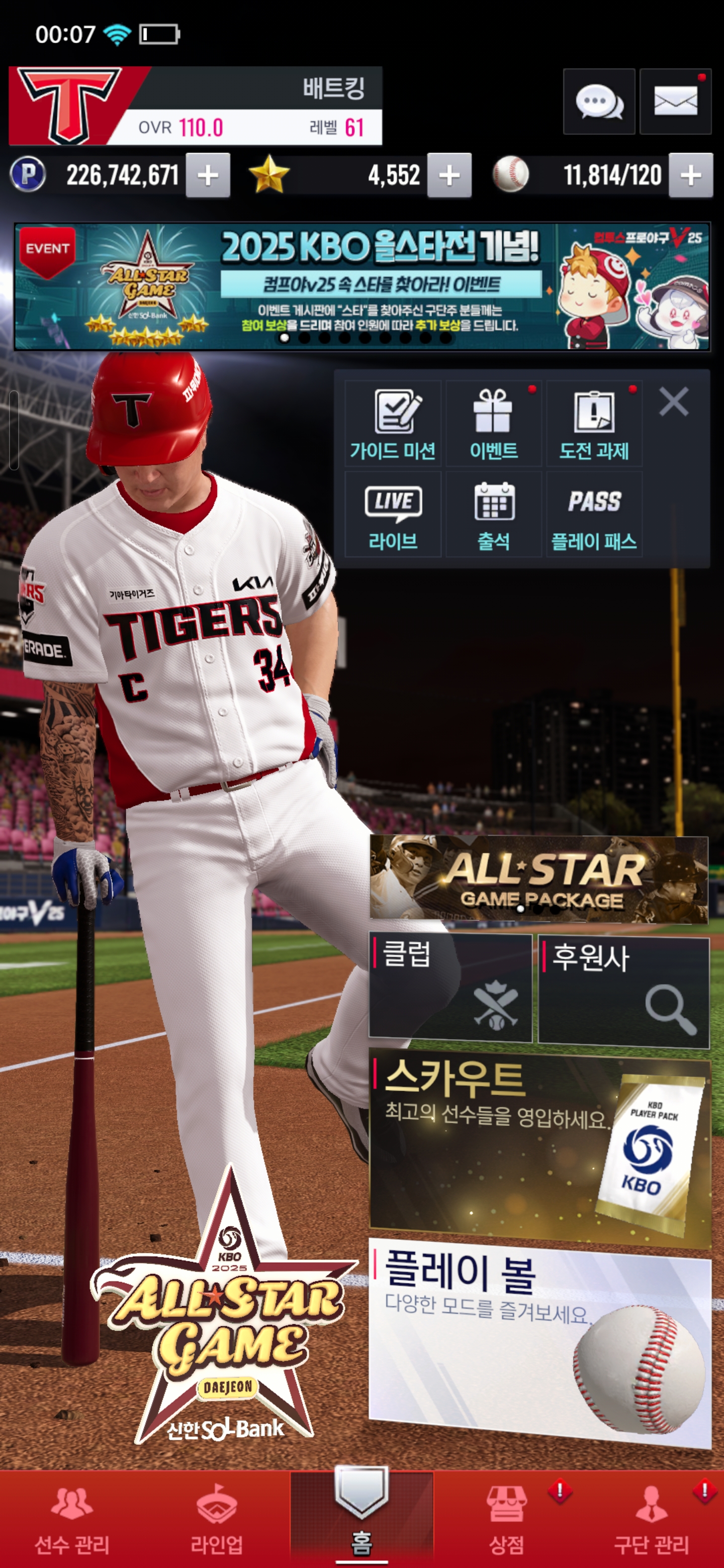This screenshot has height=1568, width=724.
Task: Add more points with the plus button
Action: point(208,176)
